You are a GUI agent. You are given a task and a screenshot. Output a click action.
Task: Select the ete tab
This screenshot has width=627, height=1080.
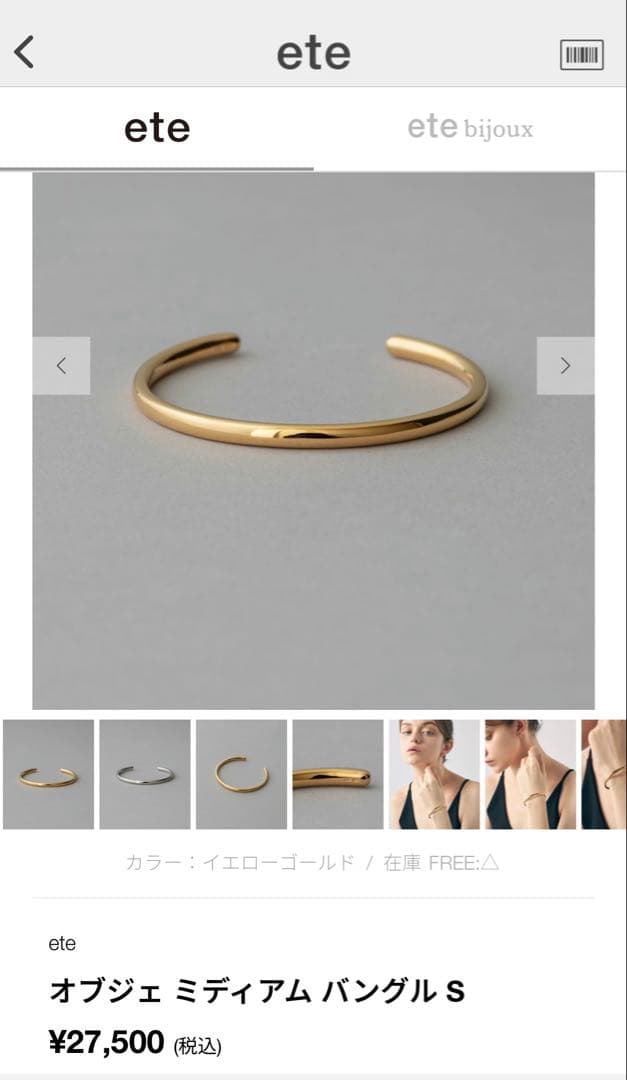point(157,129)
